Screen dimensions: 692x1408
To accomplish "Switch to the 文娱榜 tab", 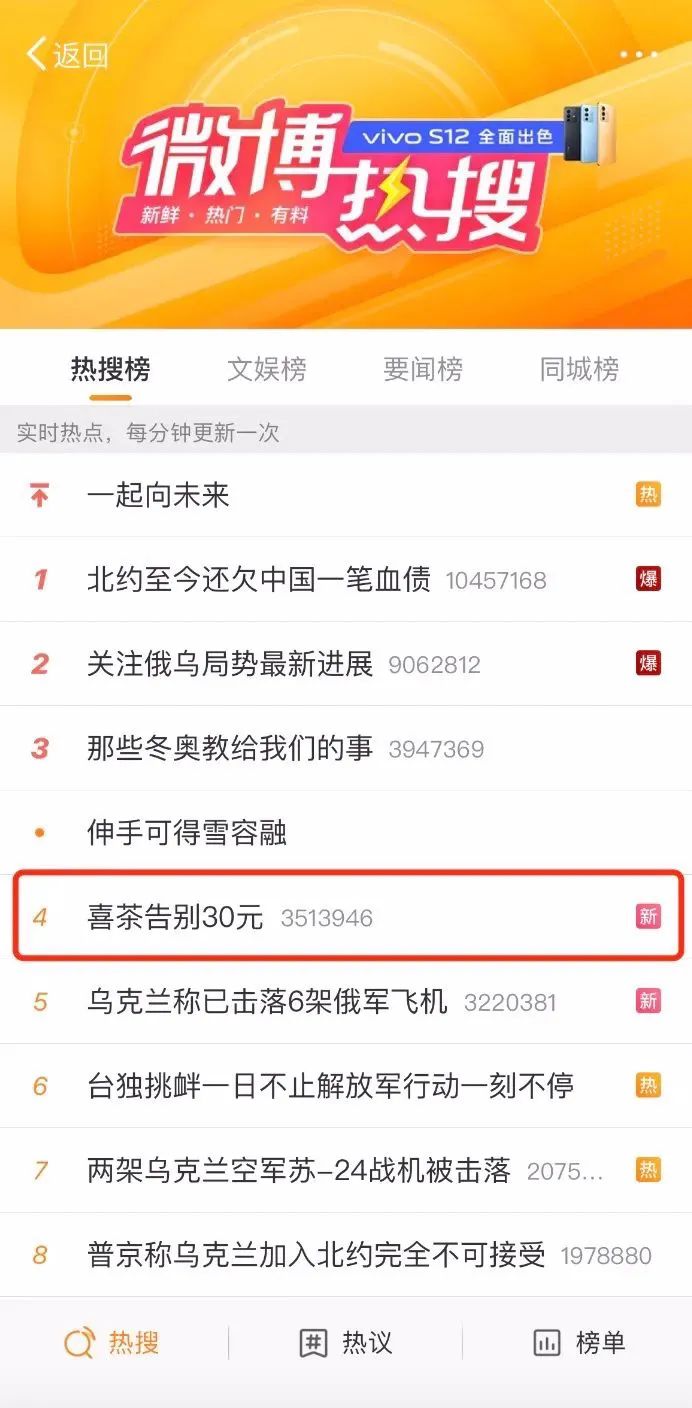I will click(266, 369).
